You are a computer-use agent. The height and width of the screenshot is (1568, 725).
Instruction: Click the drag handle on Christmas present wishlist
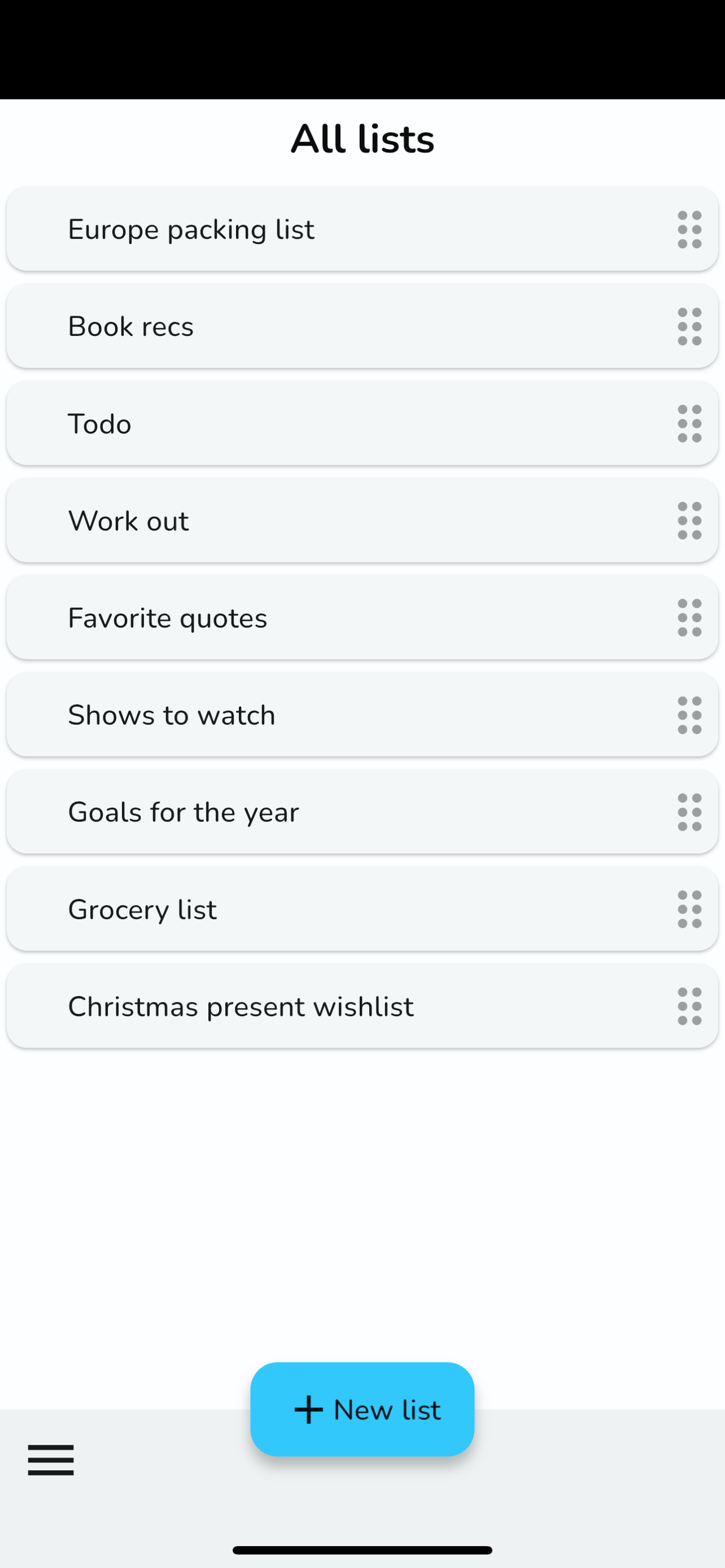[689, 1006]
